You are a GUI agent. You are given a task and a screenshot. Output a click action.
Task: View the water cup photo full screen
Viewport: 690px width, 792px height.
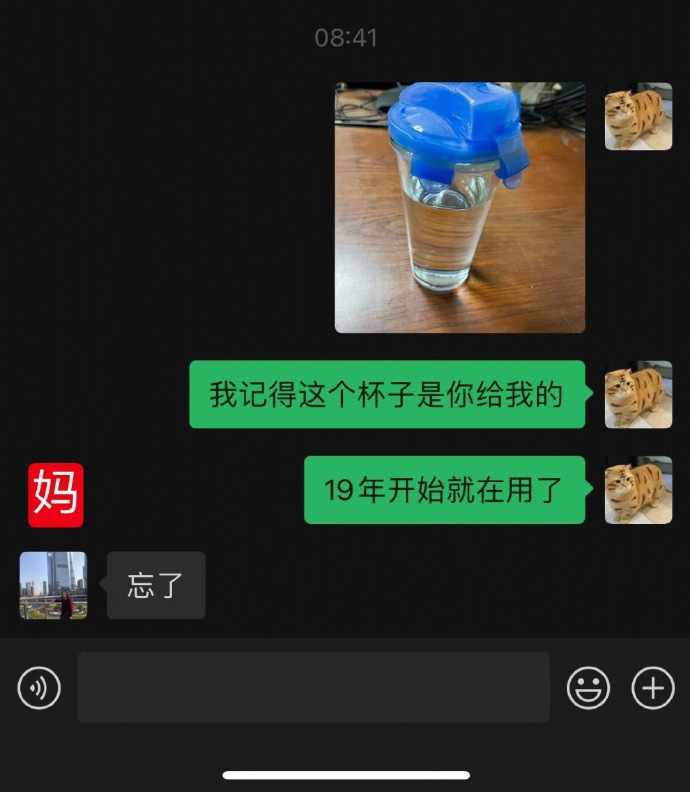click(x=459, y=207)
